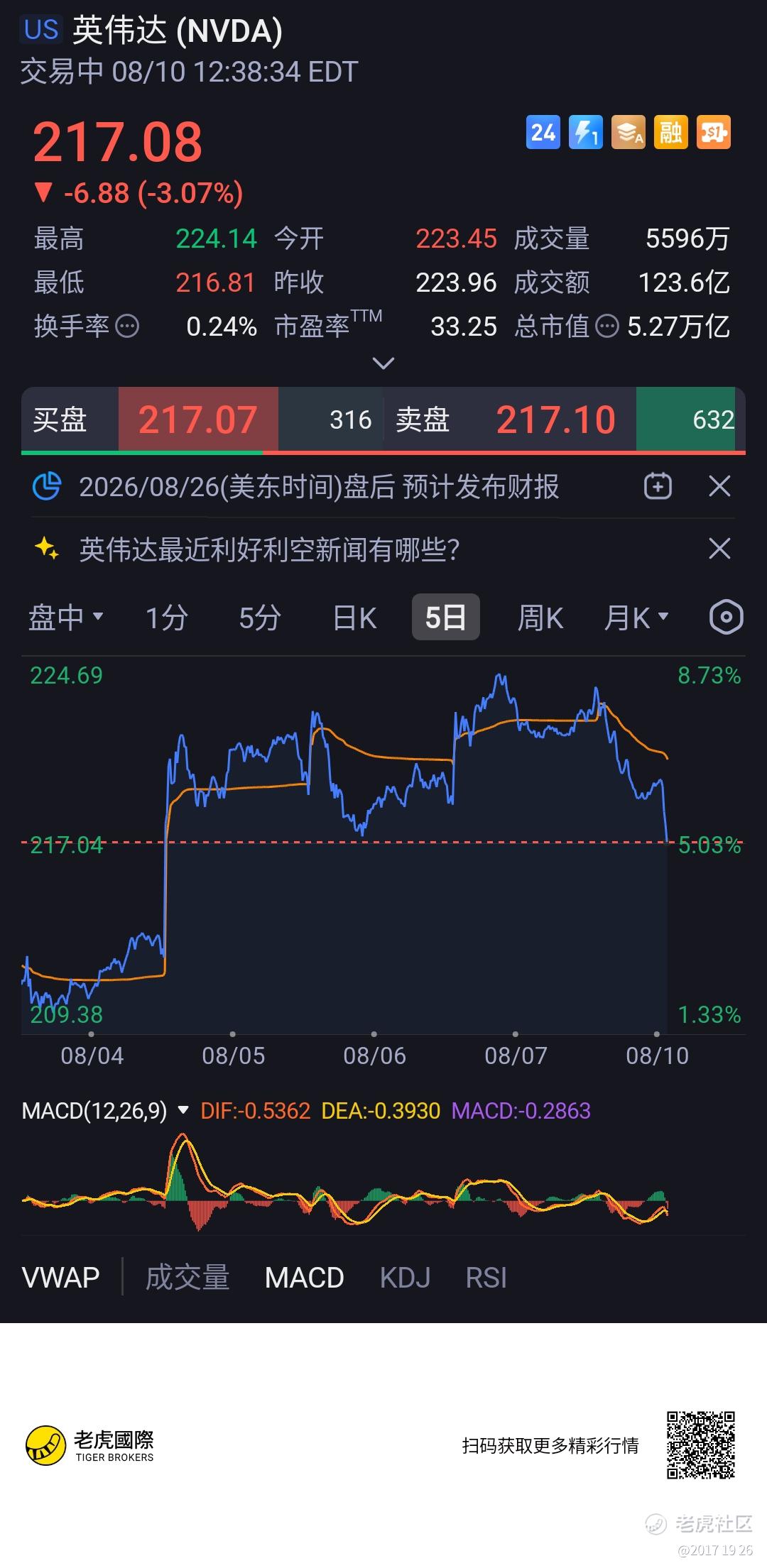Open MACD(12,26,9) parameter dropdown

click(x=105, y=1111)
